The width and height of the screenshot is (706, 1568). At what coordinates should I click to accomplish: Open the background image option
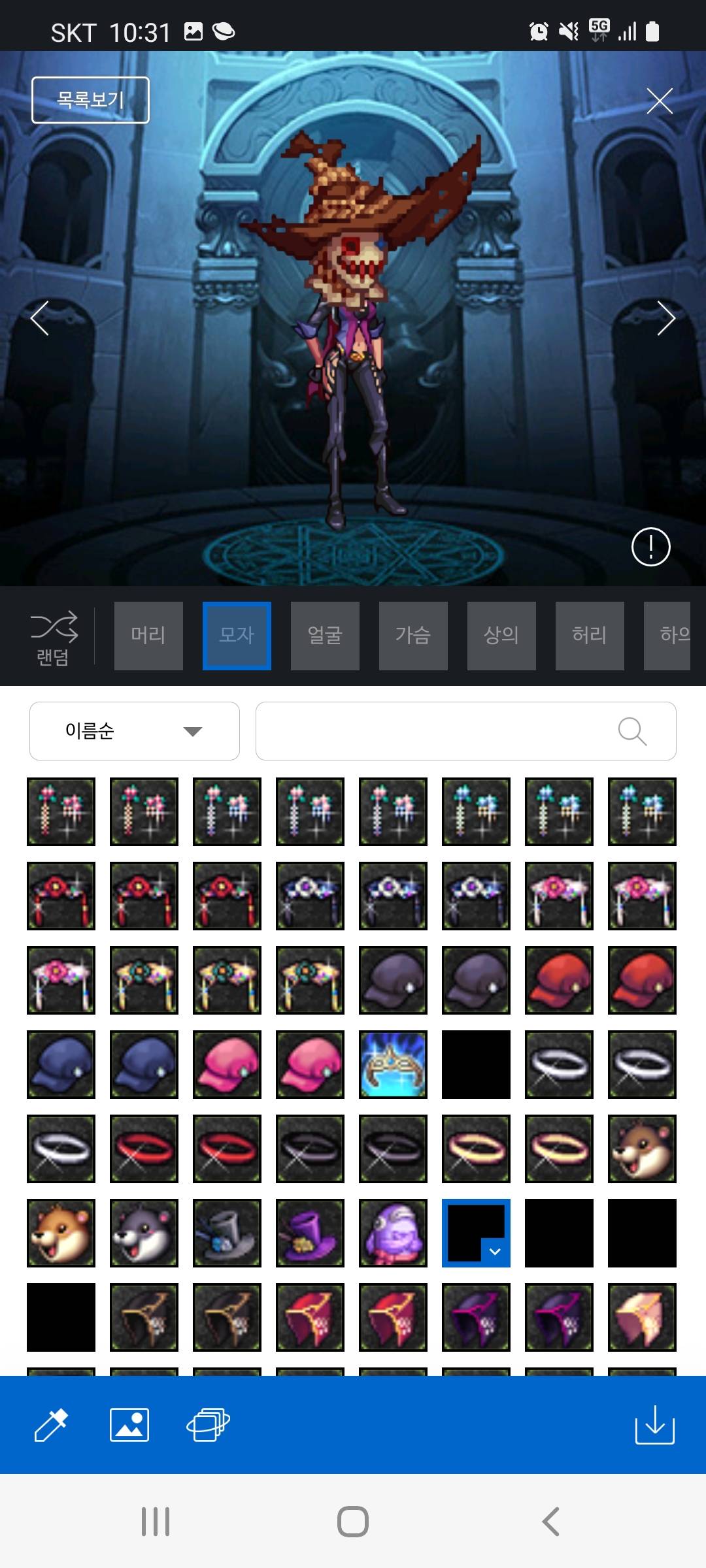pos(129,1424)
